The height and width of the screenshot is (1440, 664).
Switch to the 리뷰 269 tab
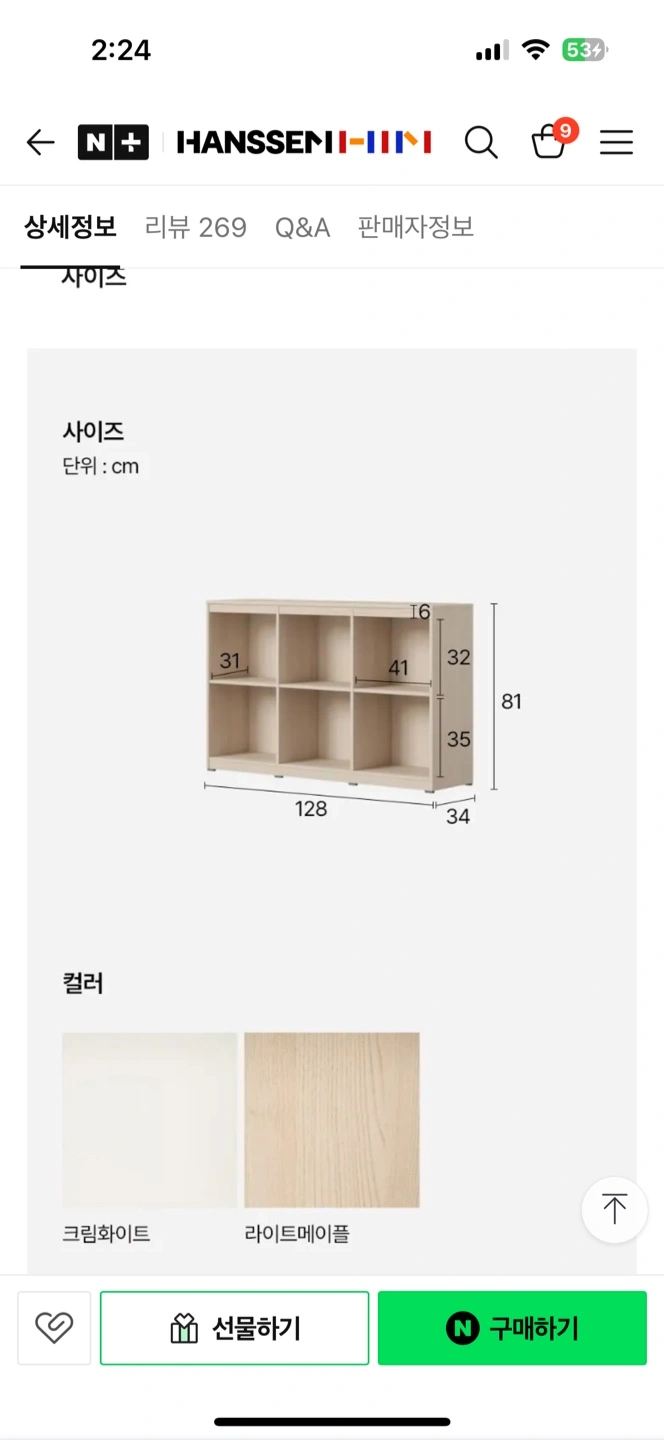click(196, 228)
